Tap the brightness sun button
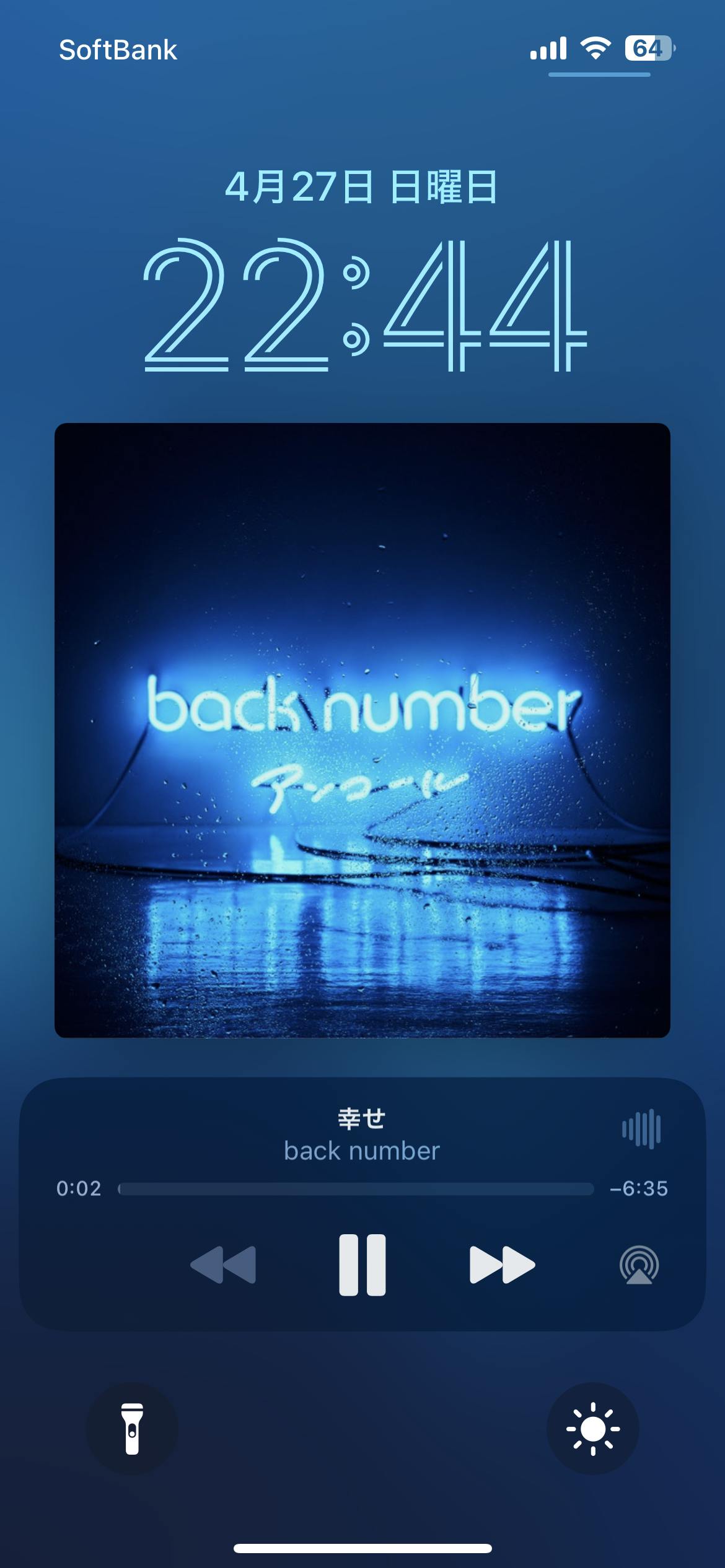The height and width of the screenshot is (1568, 725). [x=592, y=1429]
